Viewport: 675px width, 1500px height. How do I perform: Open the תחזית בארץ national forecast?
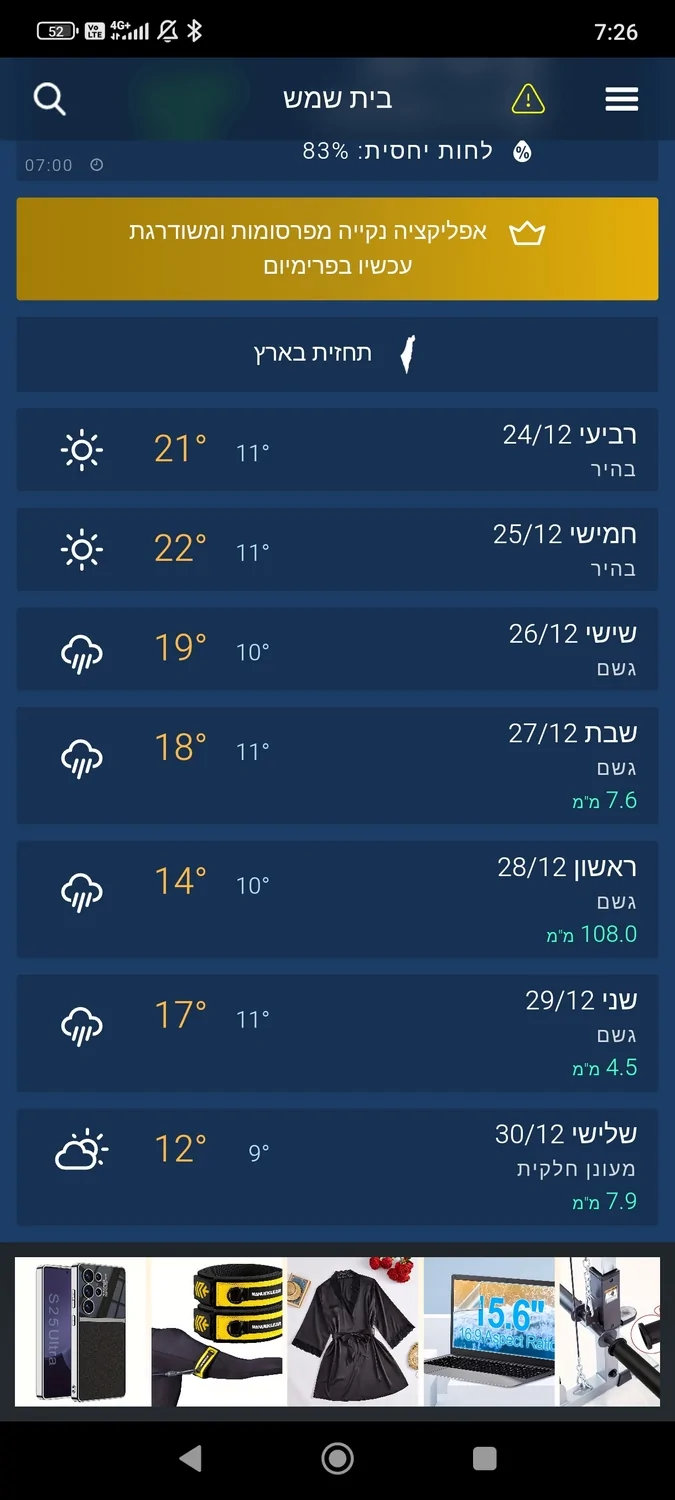337,354
